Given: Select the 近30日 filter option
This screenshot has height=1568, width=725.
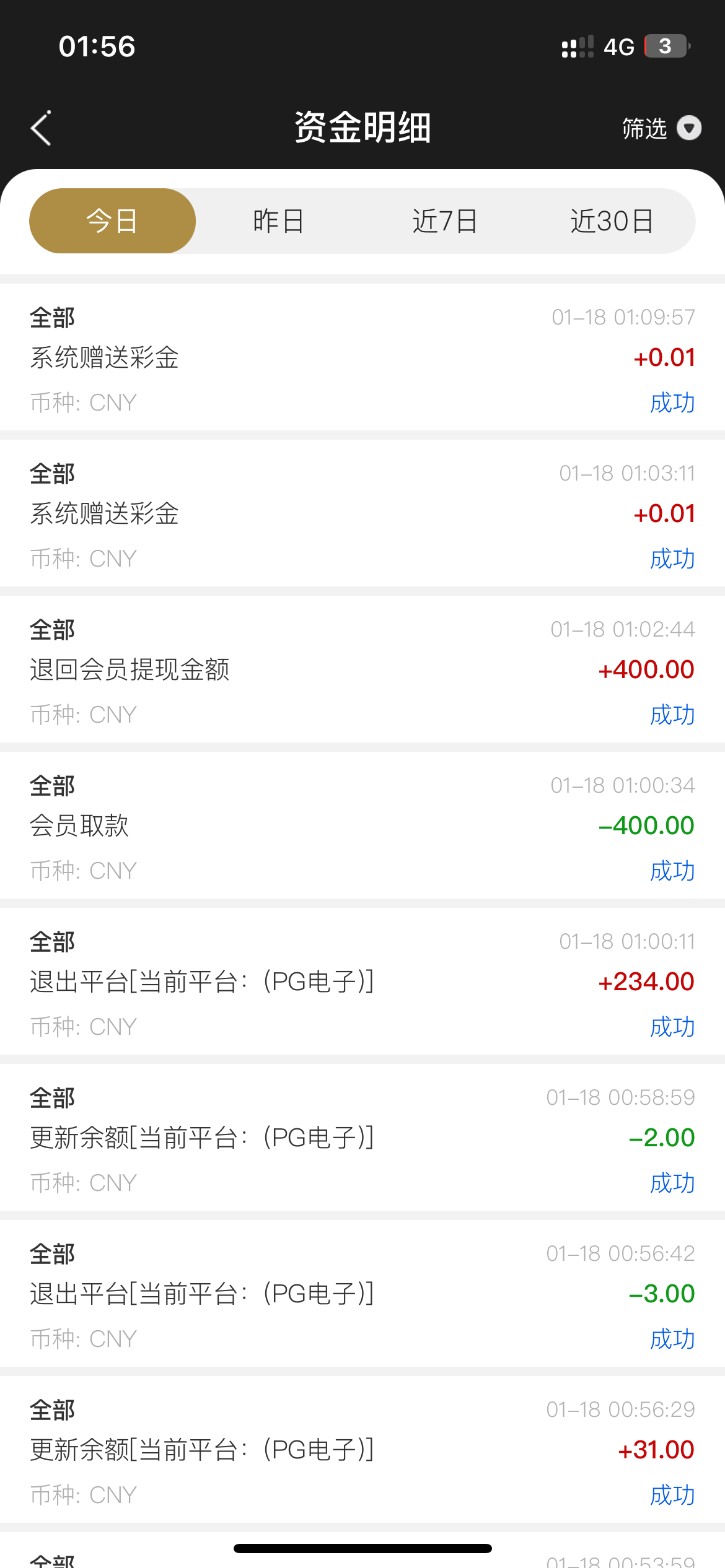Looking at the screenshot, I should tap(612, 220).
